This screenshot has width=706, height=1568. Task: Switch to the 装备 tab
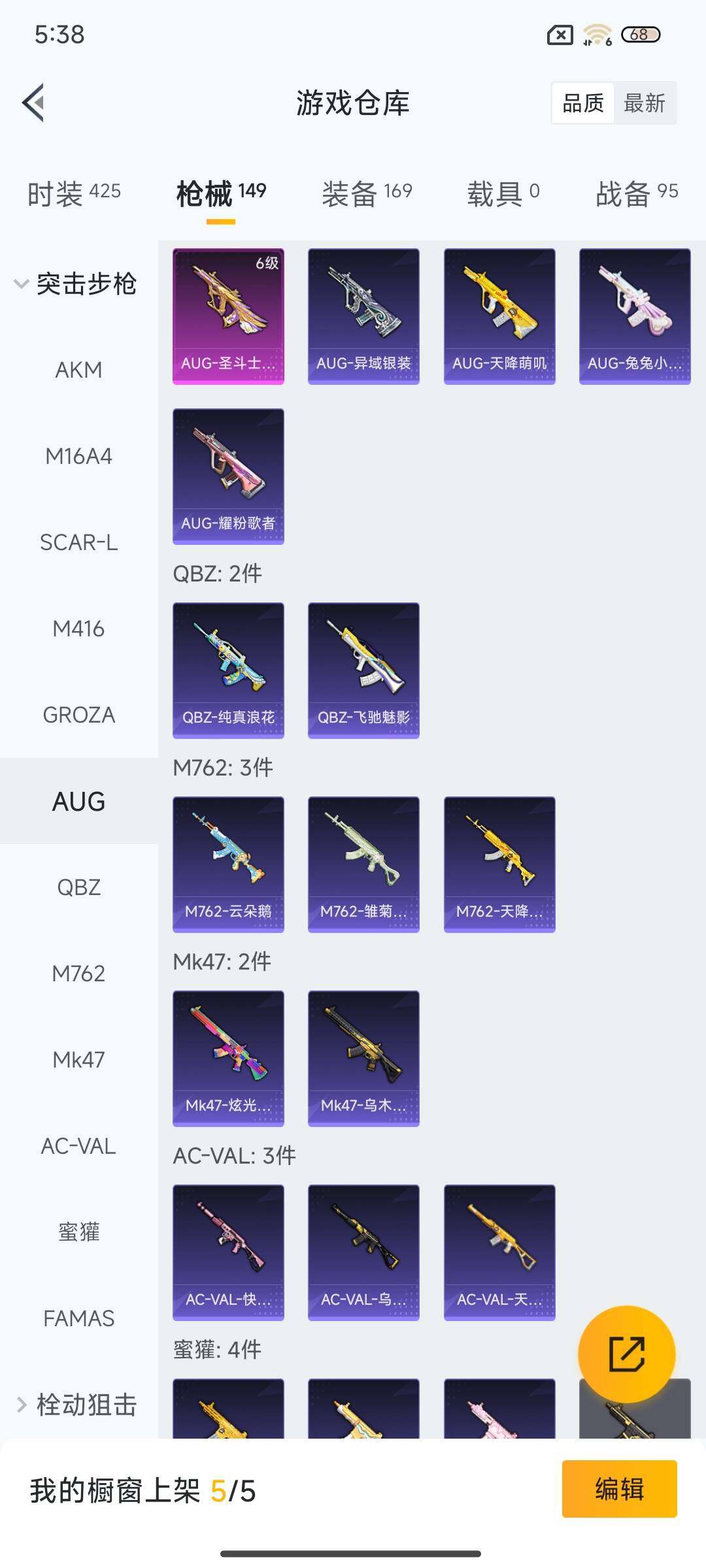click(x=367, y=193)
